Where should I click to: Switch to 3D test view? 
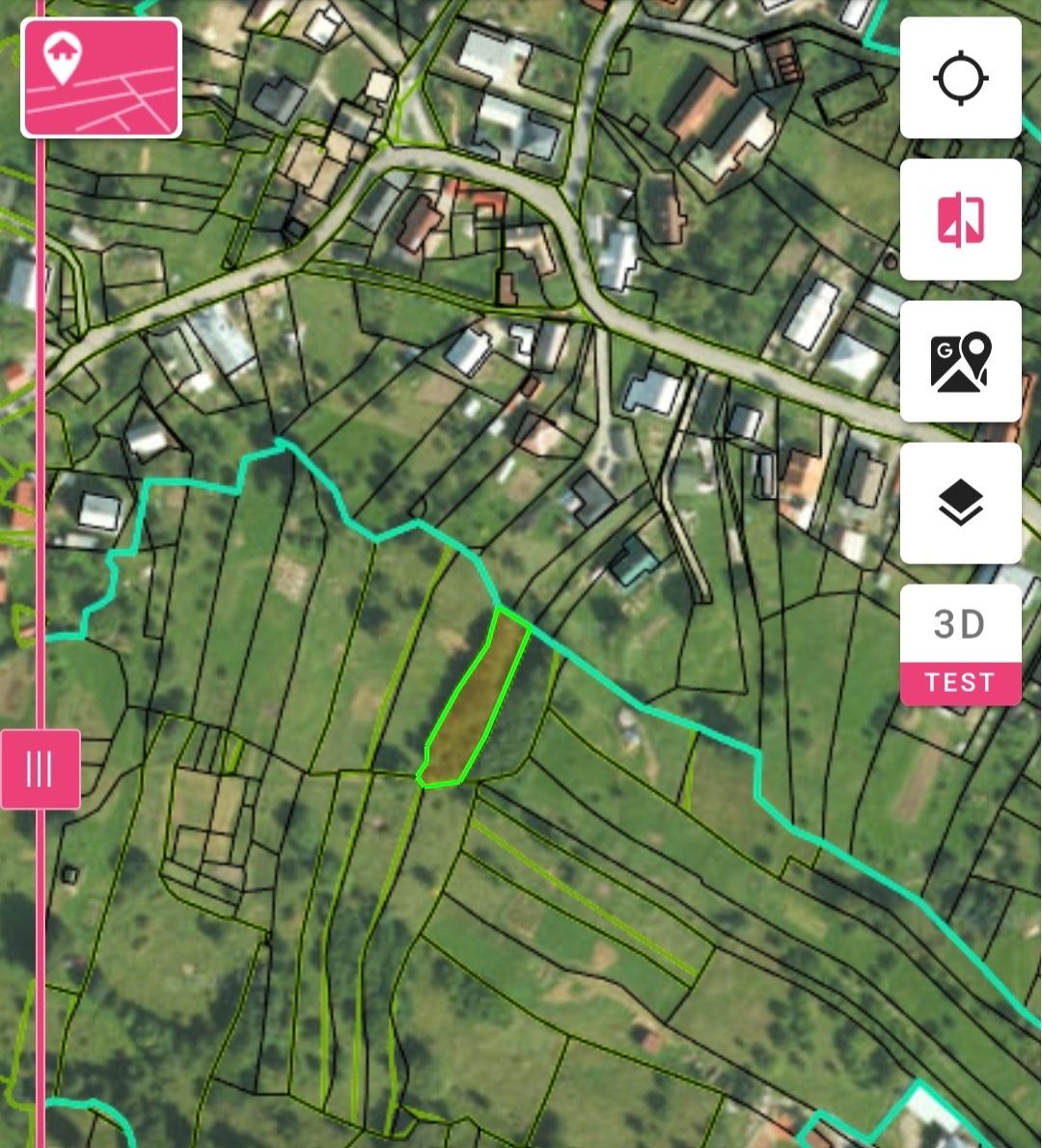(x=960, y=645)
